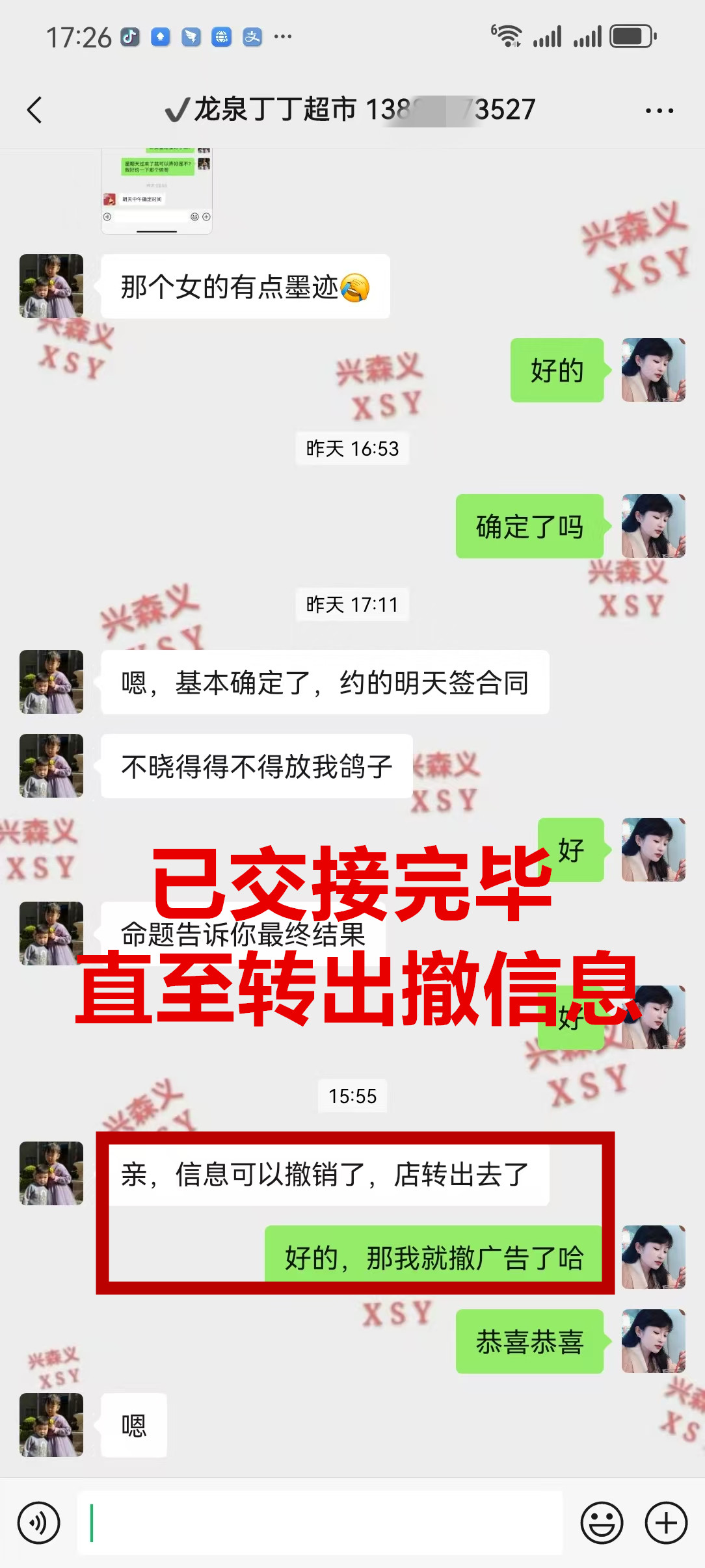Go back to the chat list

point(35,110)
